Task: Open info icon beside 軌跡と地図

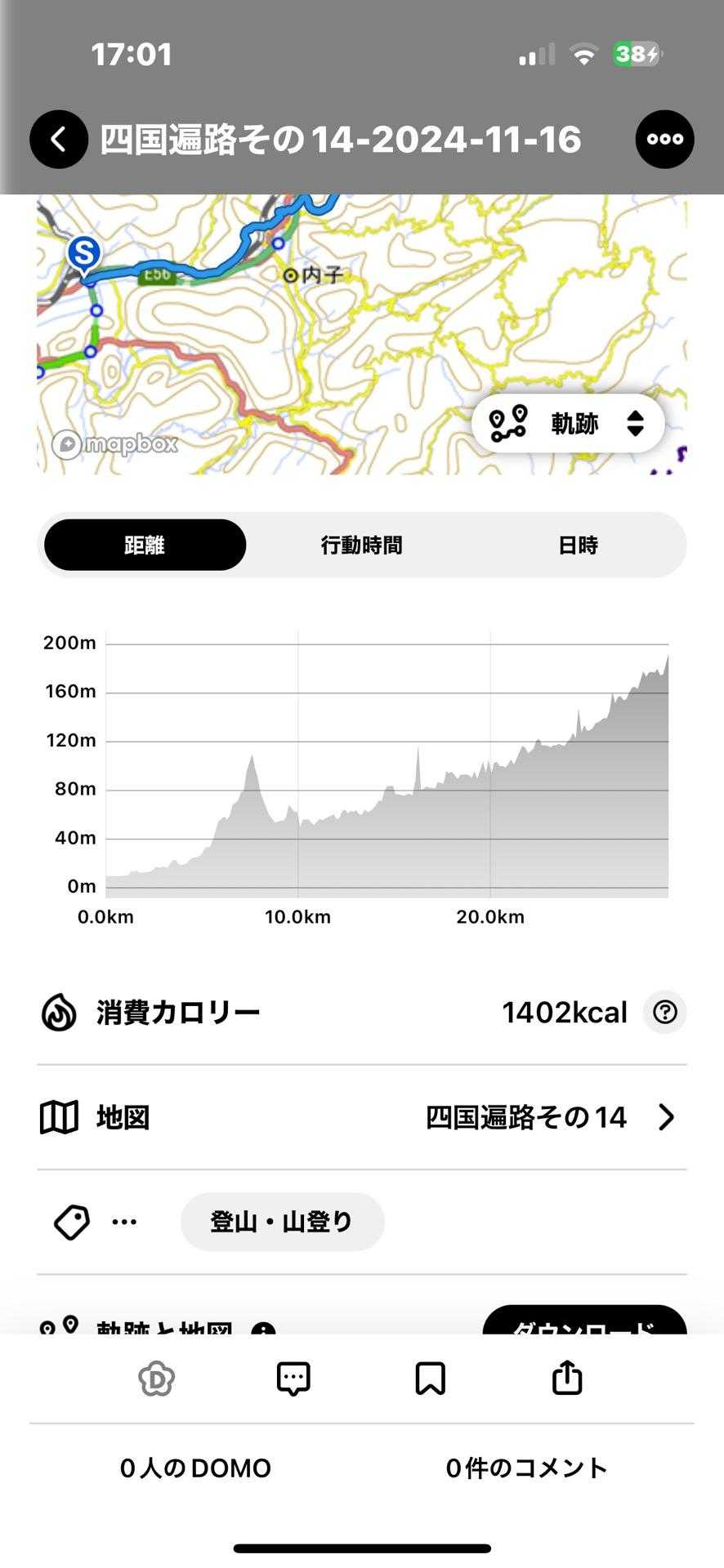Action: [263, 1329]
